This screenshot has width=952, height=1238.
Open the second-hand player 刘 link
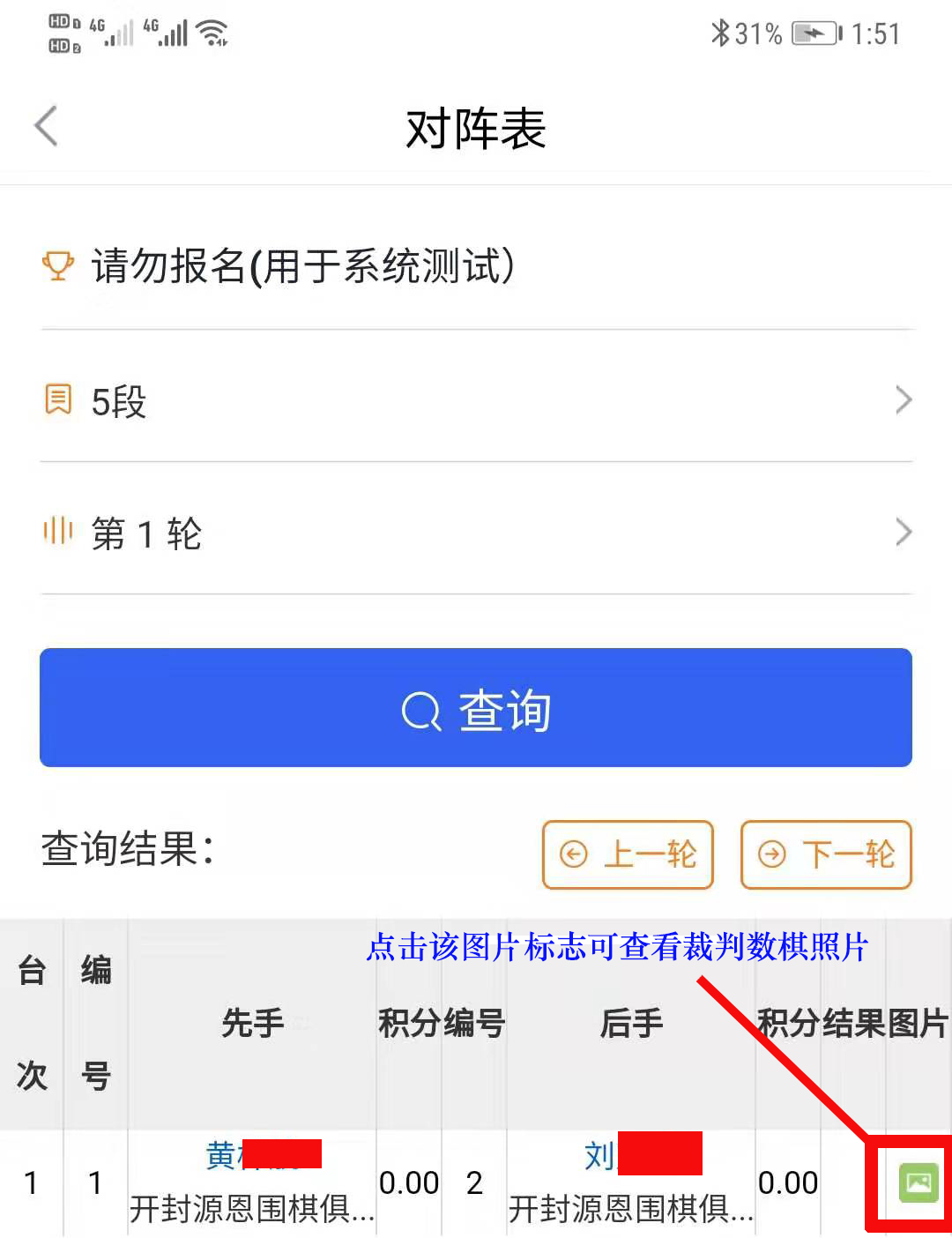[x=599, y=1155]
